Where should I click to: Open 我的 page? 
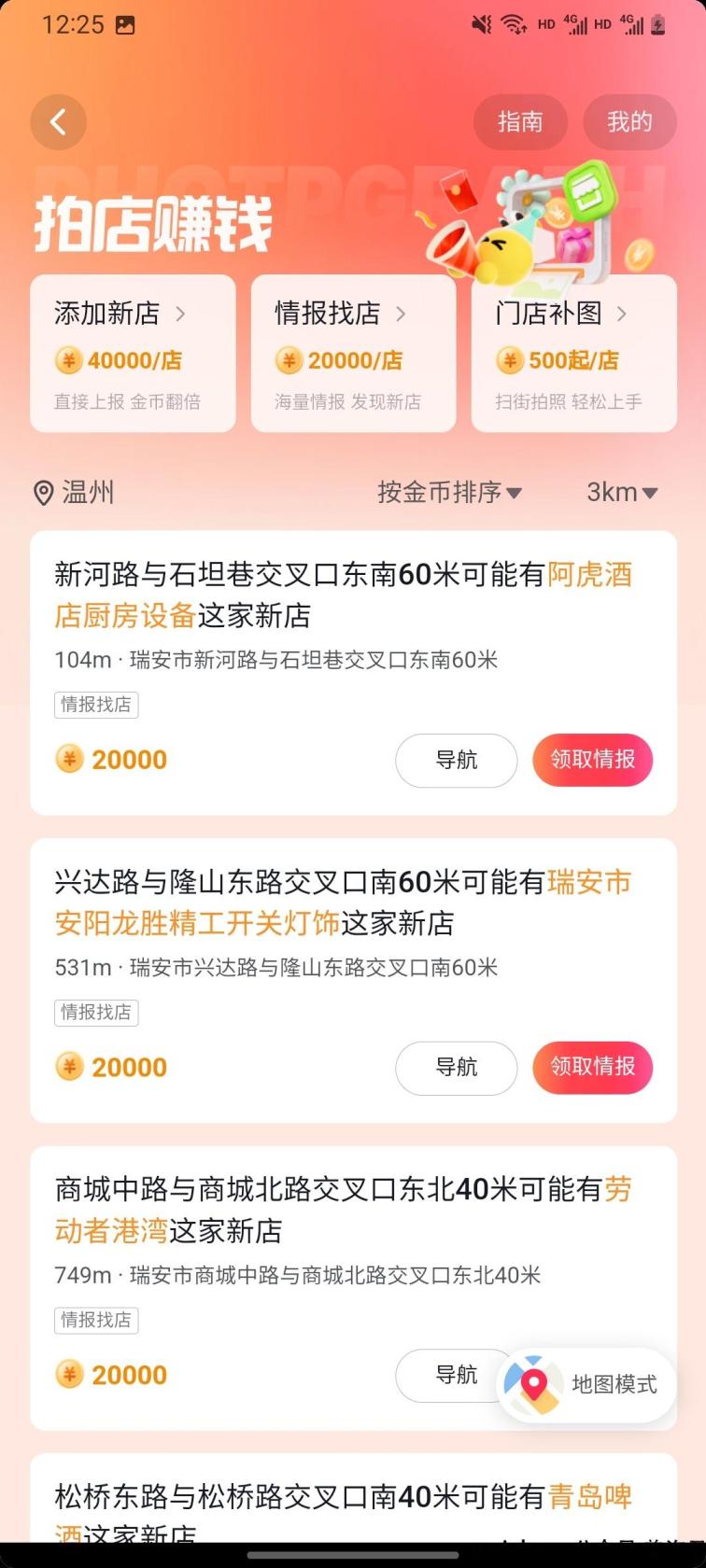(629, 122)
